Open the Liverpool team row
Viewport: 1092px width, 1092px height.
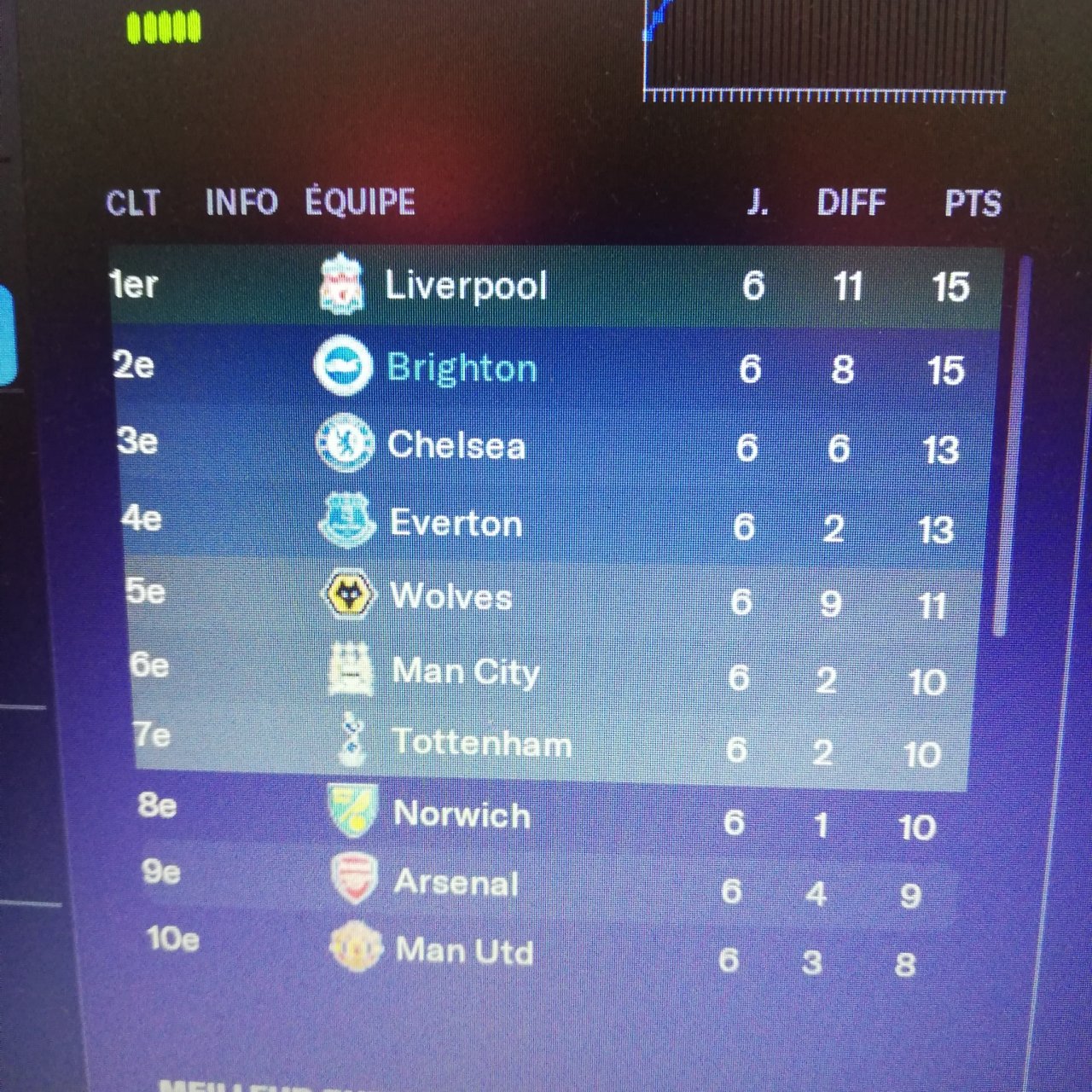(x=466, y=285)
